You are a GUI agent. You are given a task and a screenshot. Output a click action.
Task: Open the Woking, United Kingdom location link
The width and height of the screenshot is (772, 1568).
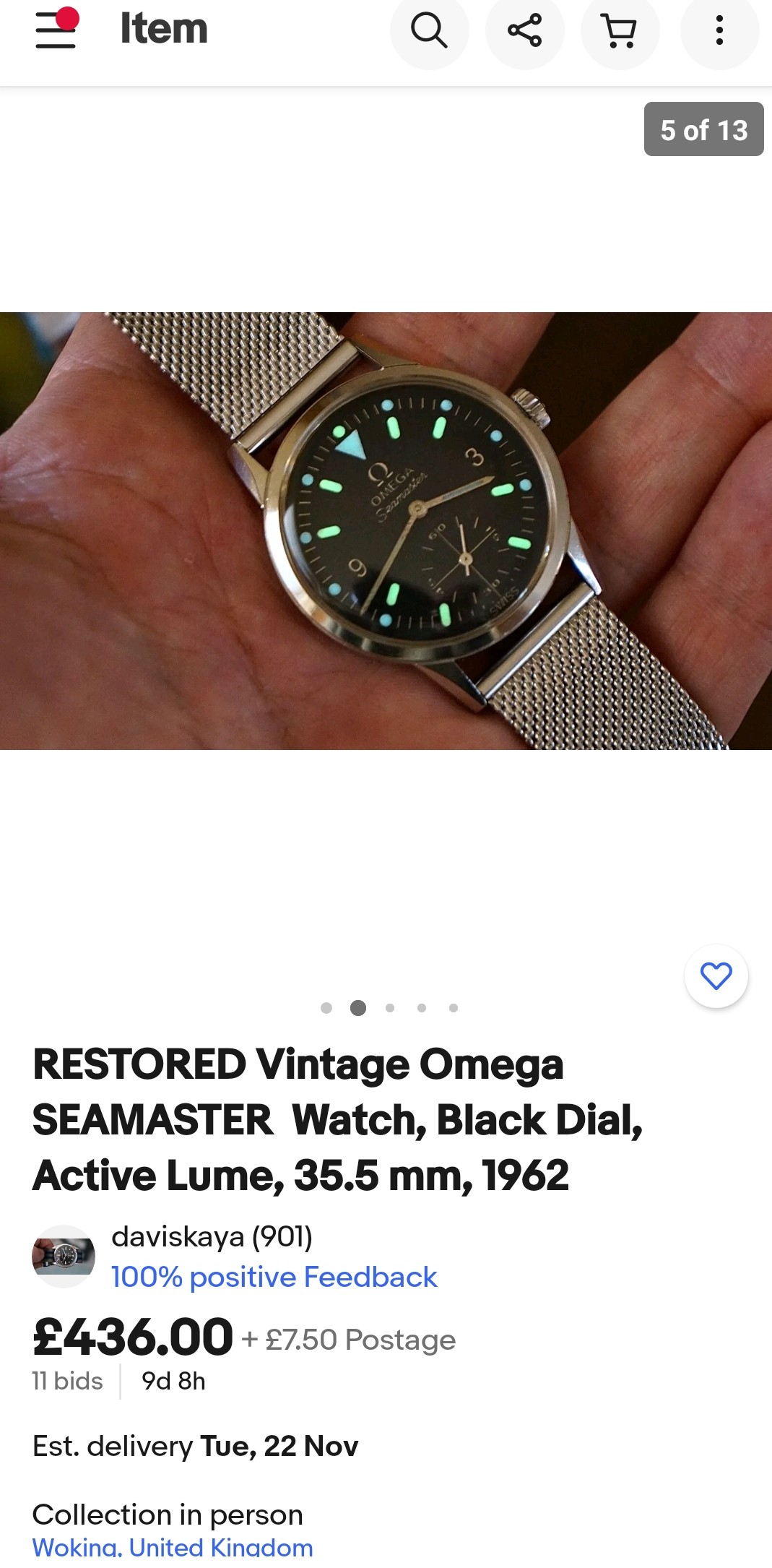tap(173, 1547)
